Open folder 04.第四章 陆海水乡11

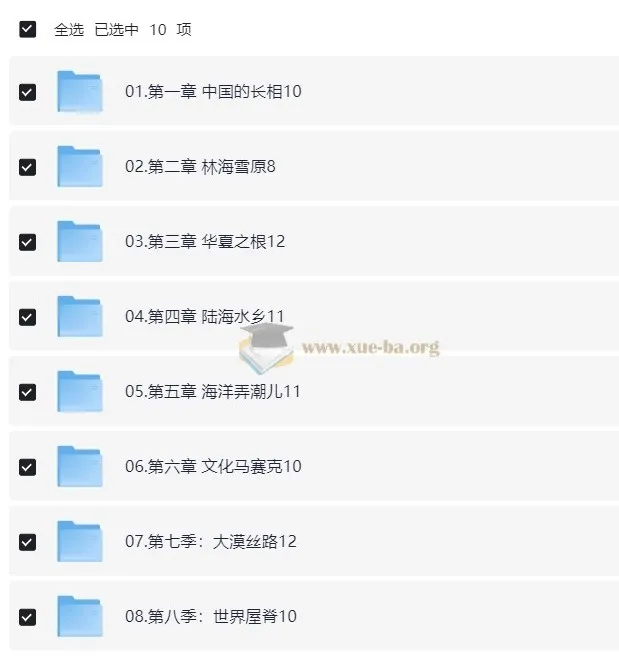tap(204, 317)
